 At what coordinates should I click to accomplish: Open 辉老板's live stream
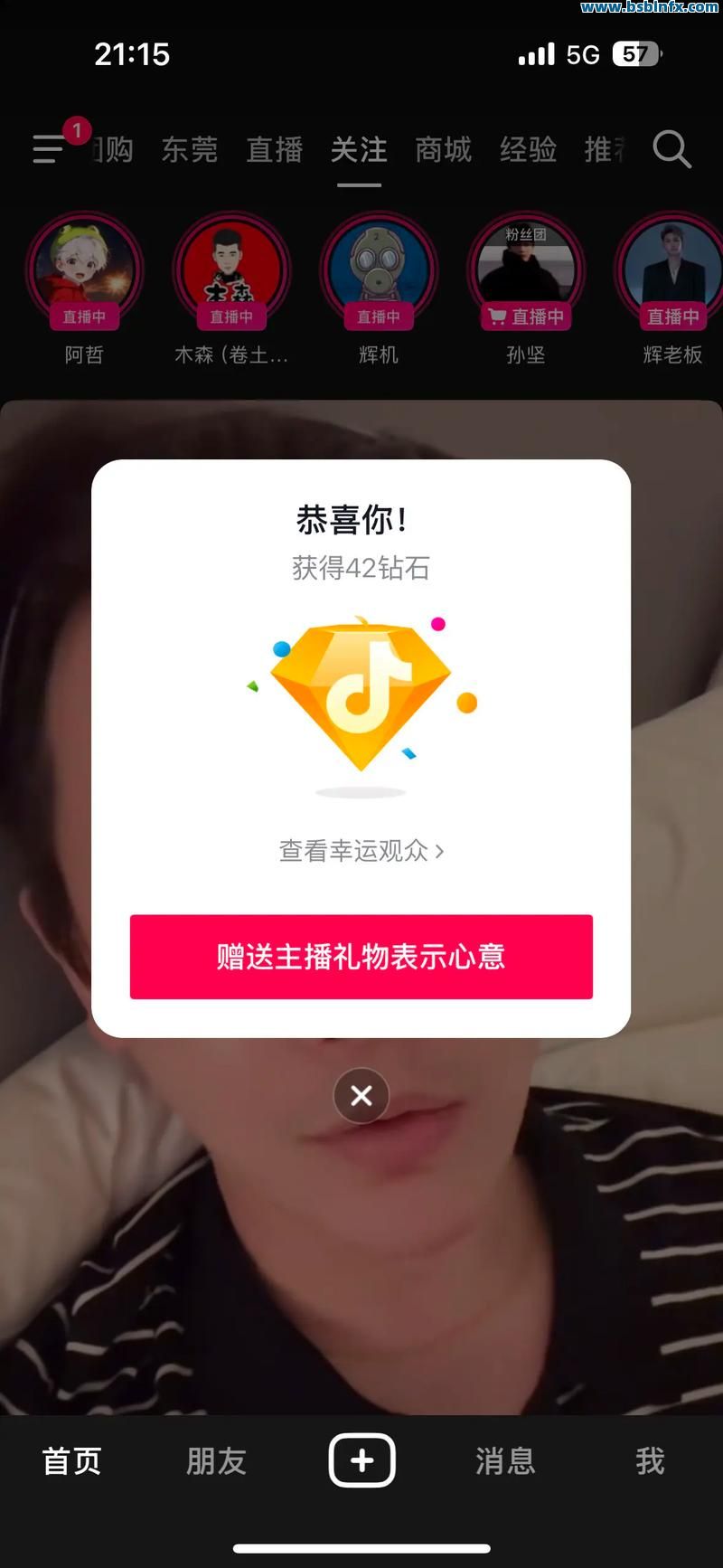click(x=672, y=270)
